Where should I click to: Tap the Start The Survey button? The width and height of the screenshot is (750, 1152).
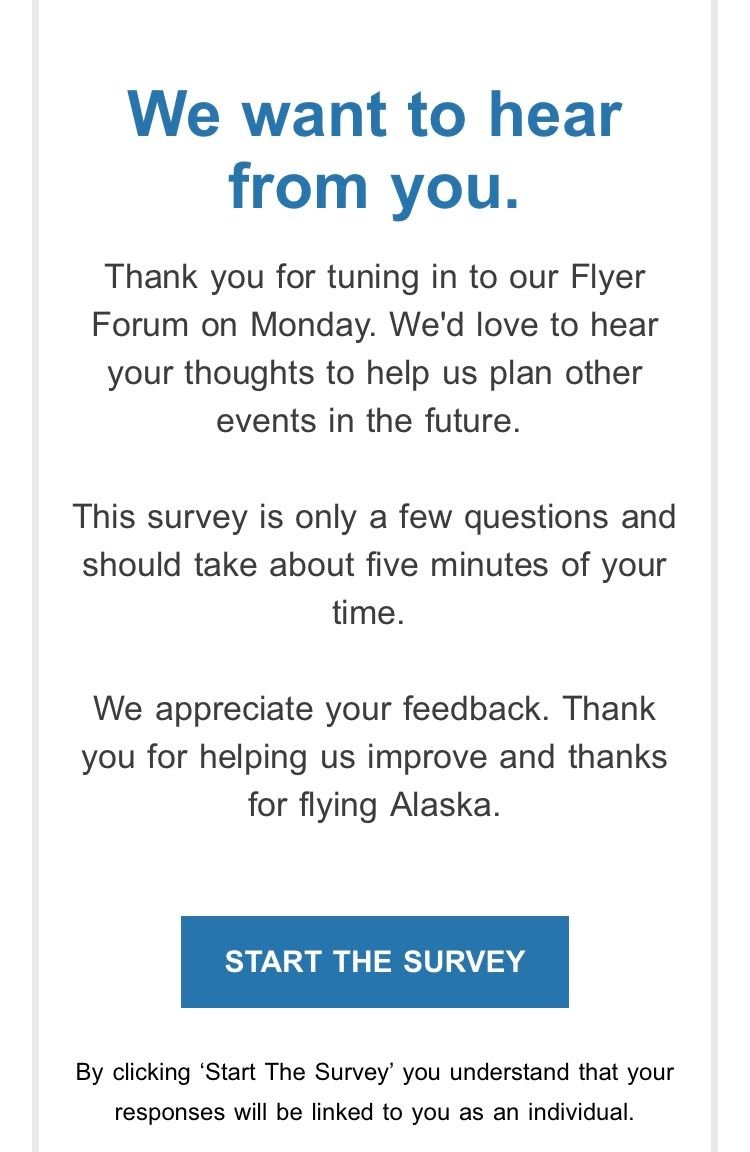pyautogui.click(x=374, y=961)
